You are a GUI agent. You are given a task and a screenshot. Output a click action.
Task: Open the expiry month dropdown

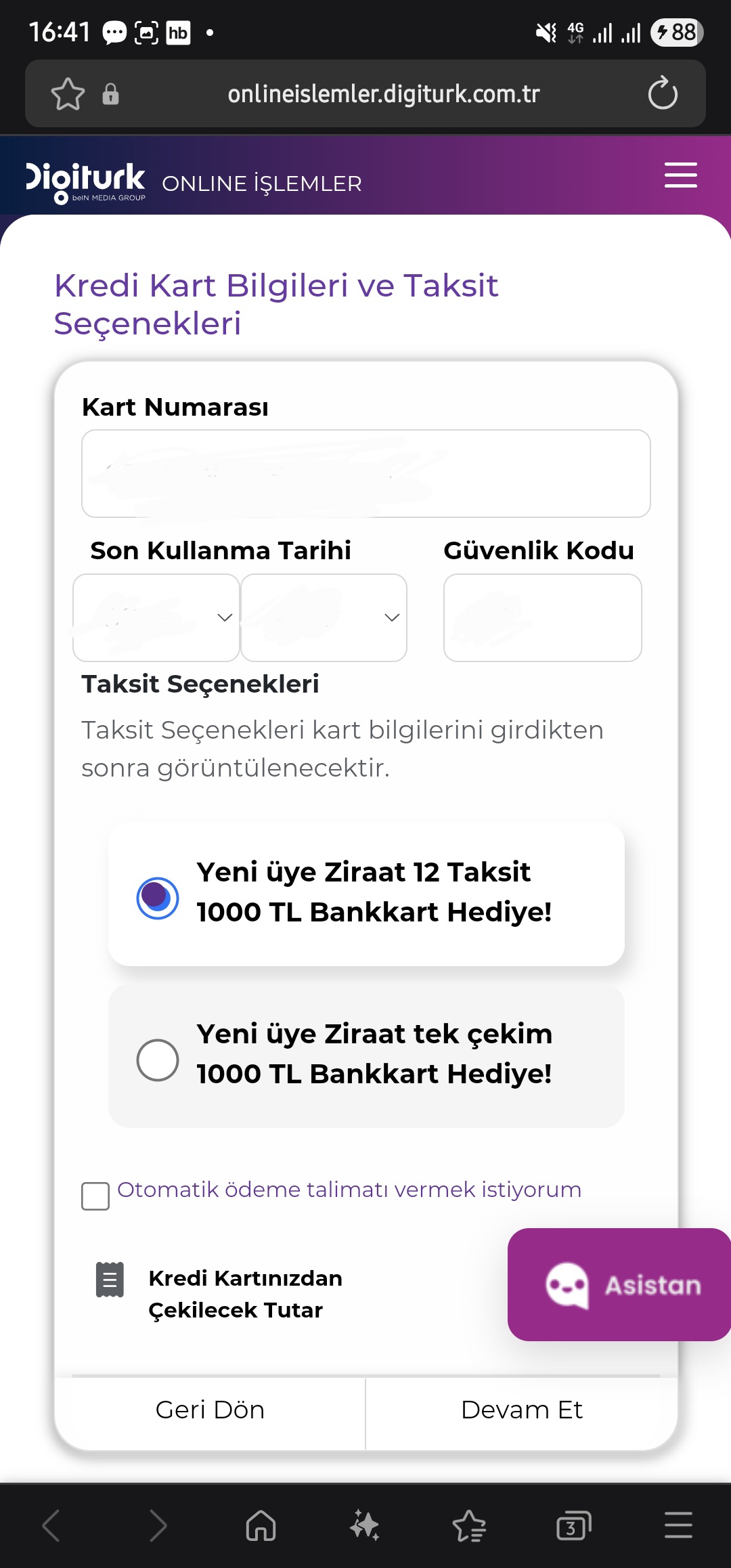156,617
